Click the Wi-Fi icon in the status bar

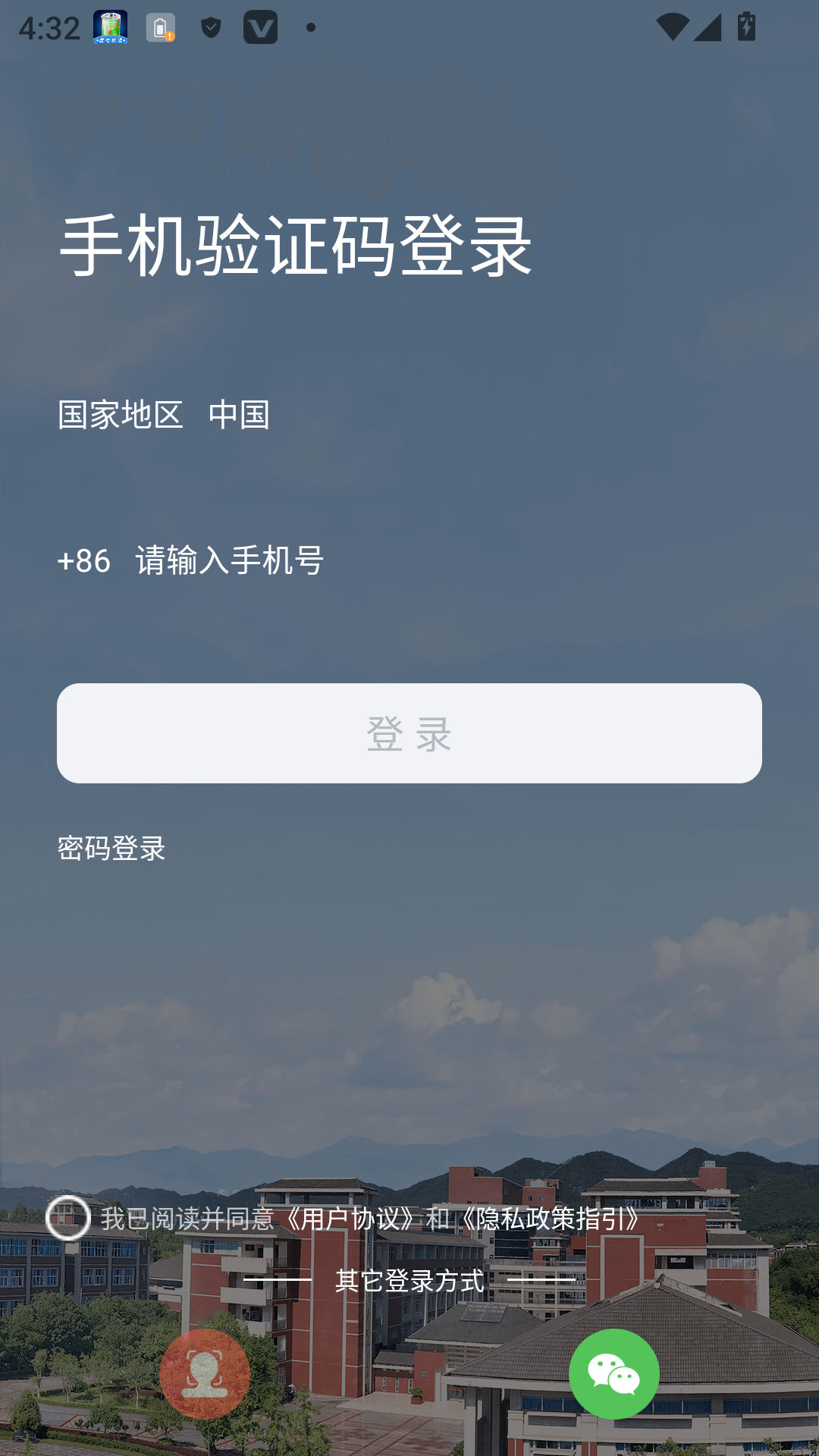[672, 25]
